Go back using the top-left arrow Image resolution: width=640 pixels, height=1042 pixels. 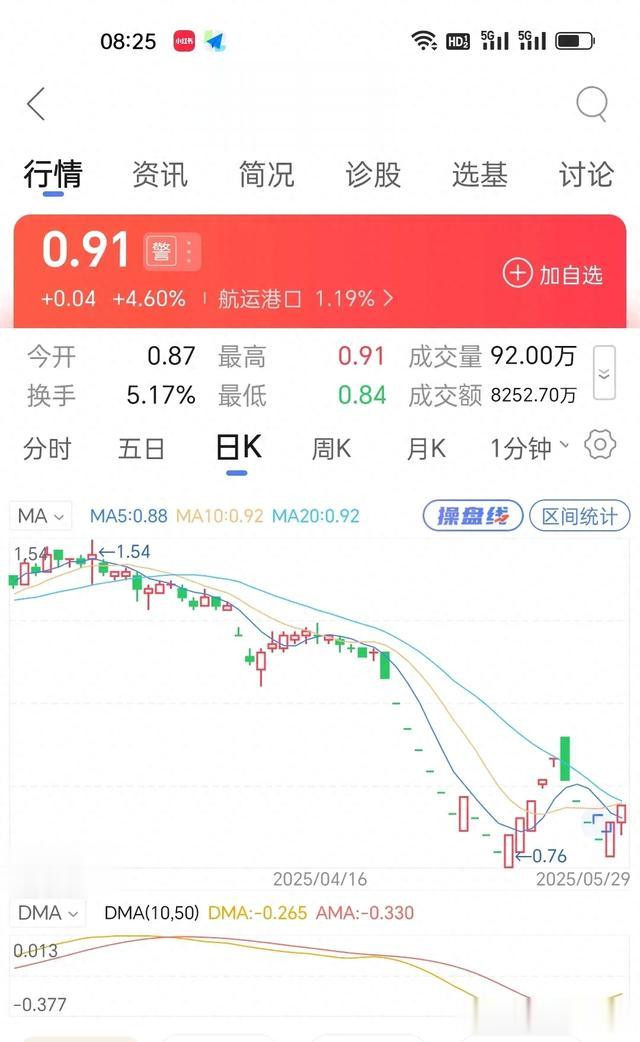[x=36, y=104]
